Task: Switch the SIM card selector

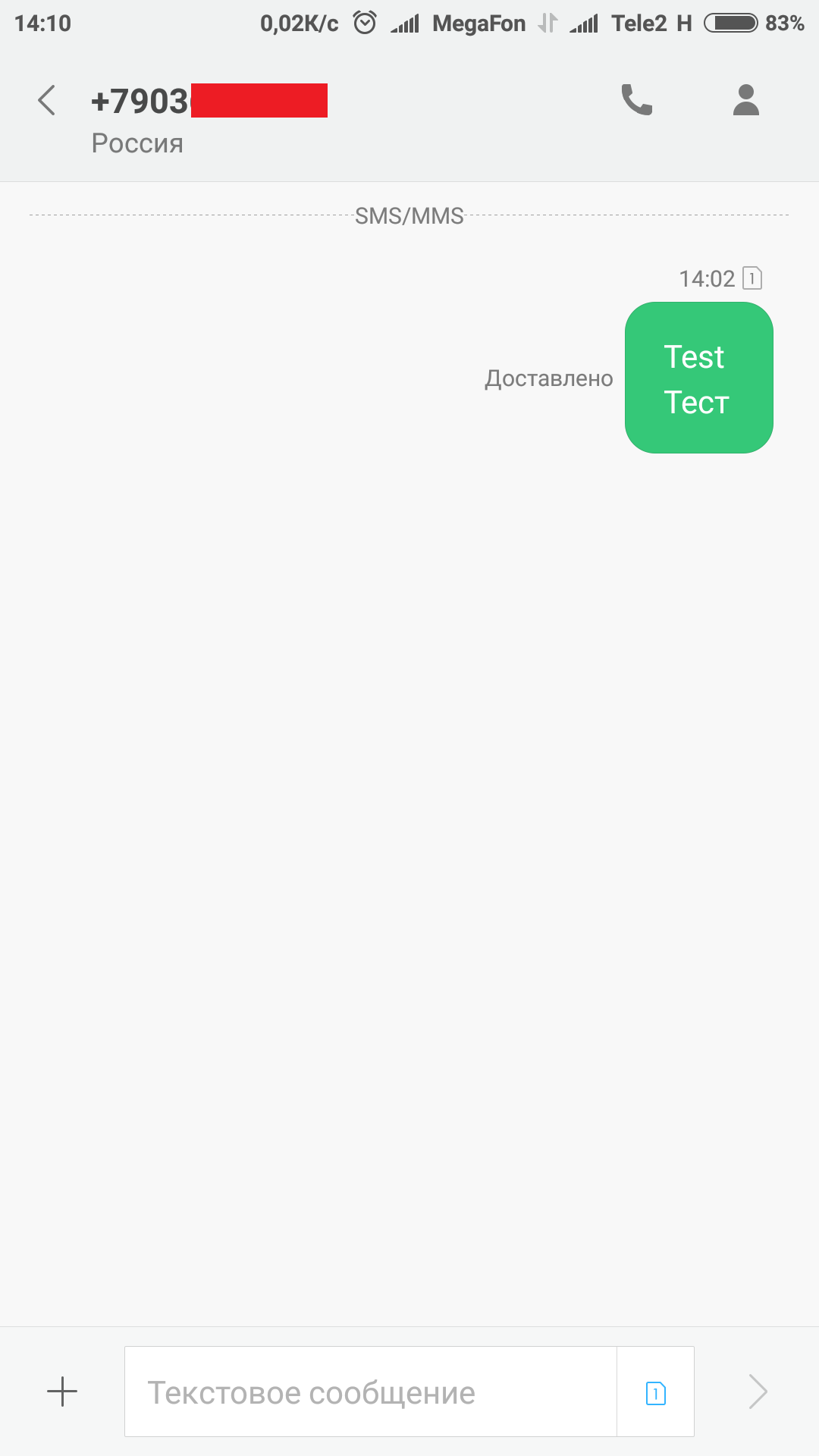Action: pyautogui.click(x=656, y=1392)
